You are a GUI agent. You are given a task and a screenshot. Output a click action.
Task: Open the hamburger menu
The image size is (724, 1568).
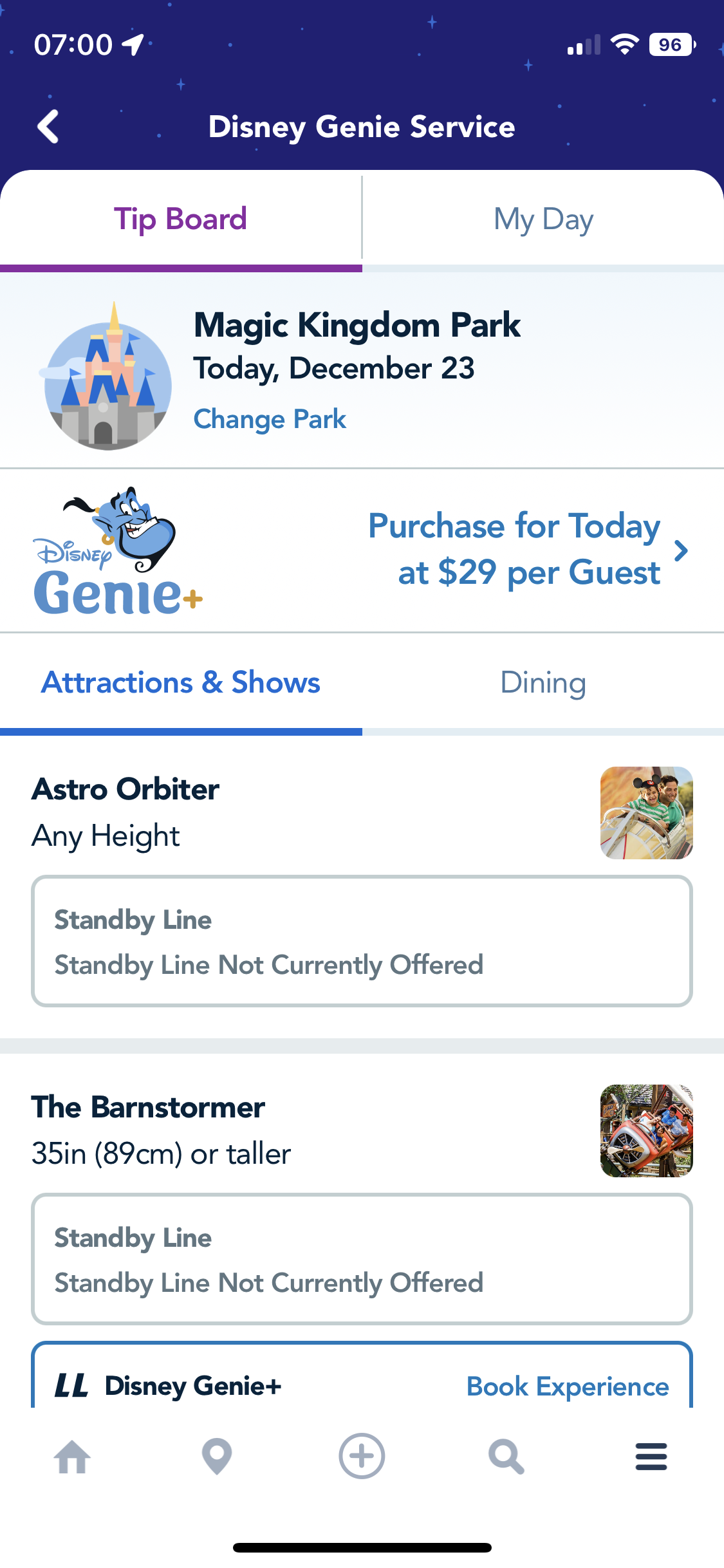pos(651,1457)
